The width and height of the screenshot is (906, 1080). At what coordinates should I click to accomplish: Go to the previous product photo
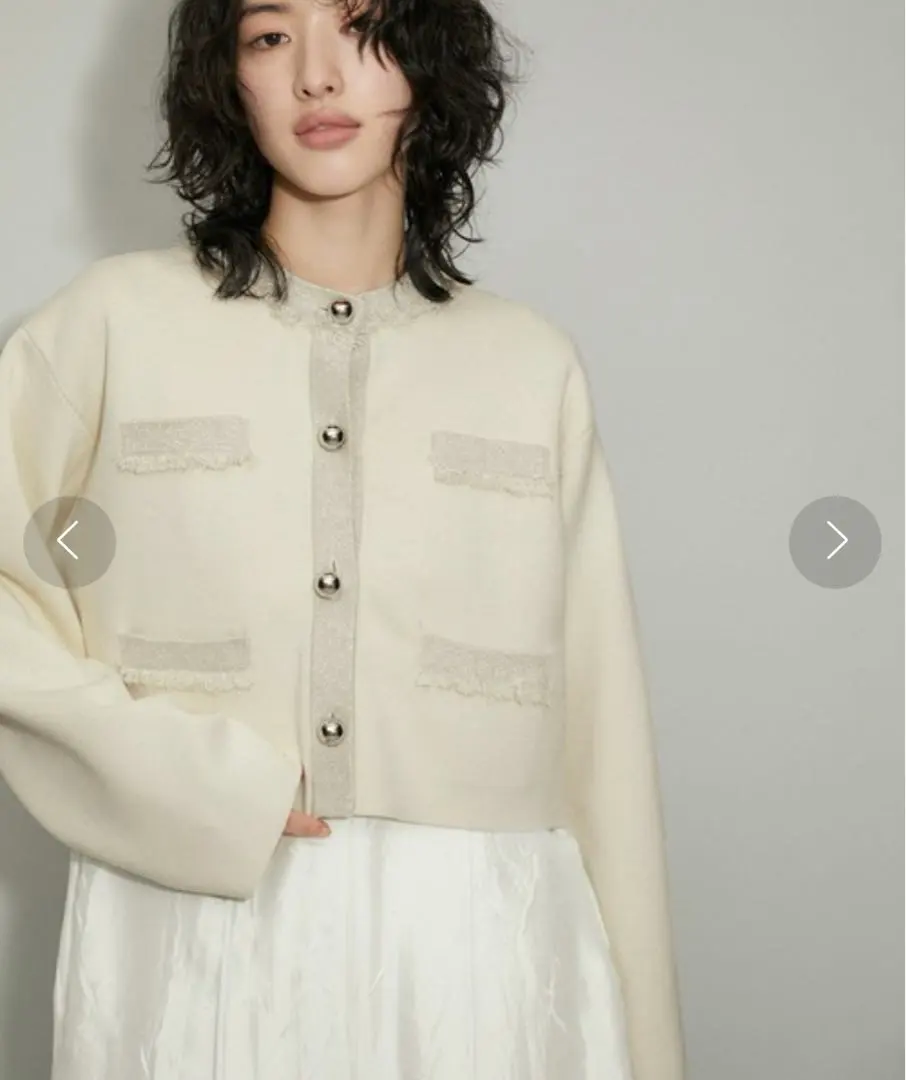click(69, 542)
